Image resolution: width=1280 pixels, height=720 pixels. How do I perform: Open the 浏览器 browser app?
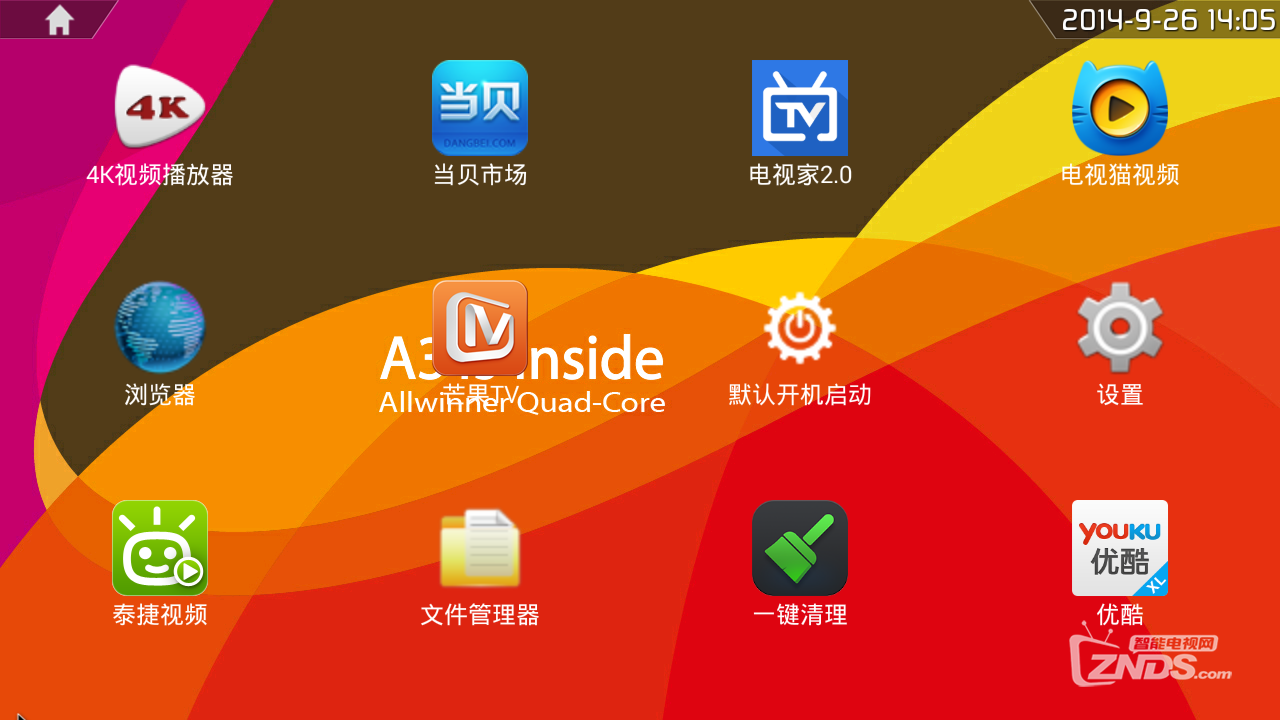coord(160,328)
